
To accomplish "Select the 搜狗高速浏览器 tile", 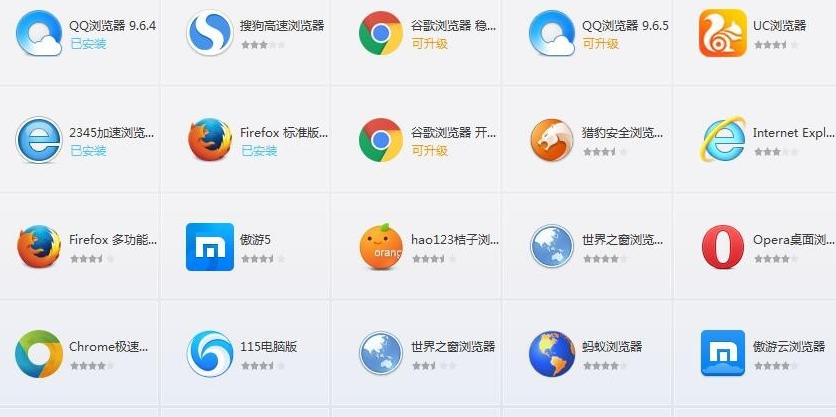I will pos(210,33).
